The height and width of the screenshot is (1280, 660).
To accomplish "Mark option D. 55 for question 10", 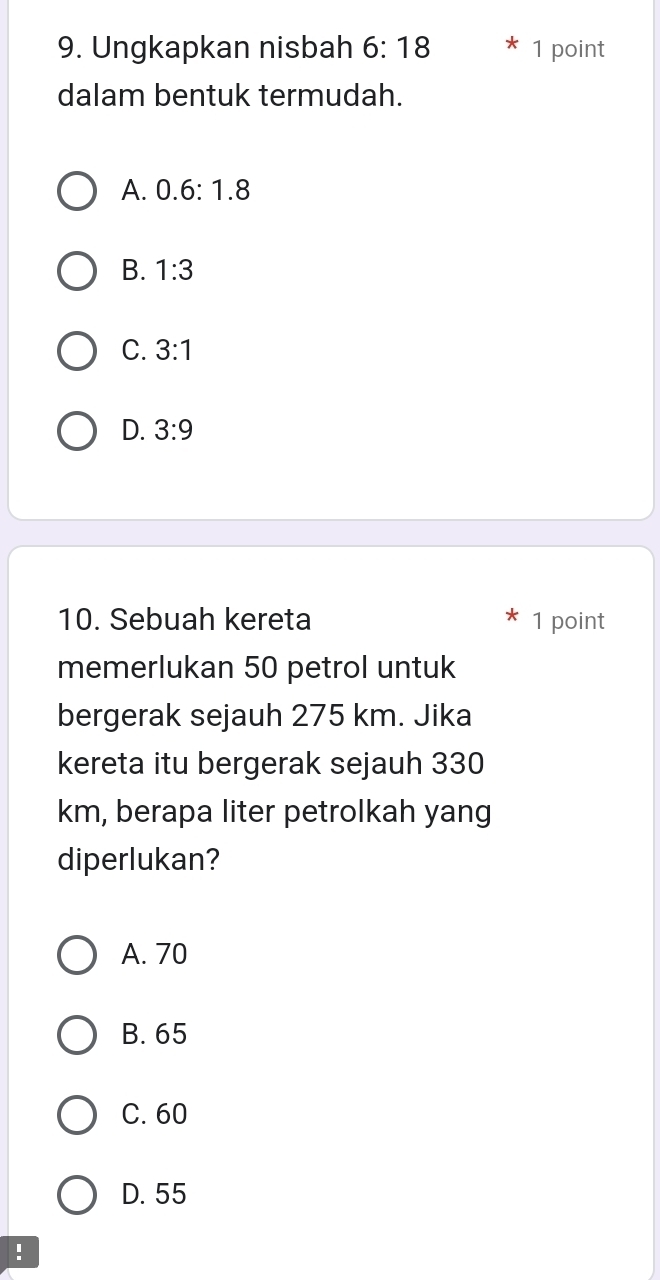I will [77, 1195].
